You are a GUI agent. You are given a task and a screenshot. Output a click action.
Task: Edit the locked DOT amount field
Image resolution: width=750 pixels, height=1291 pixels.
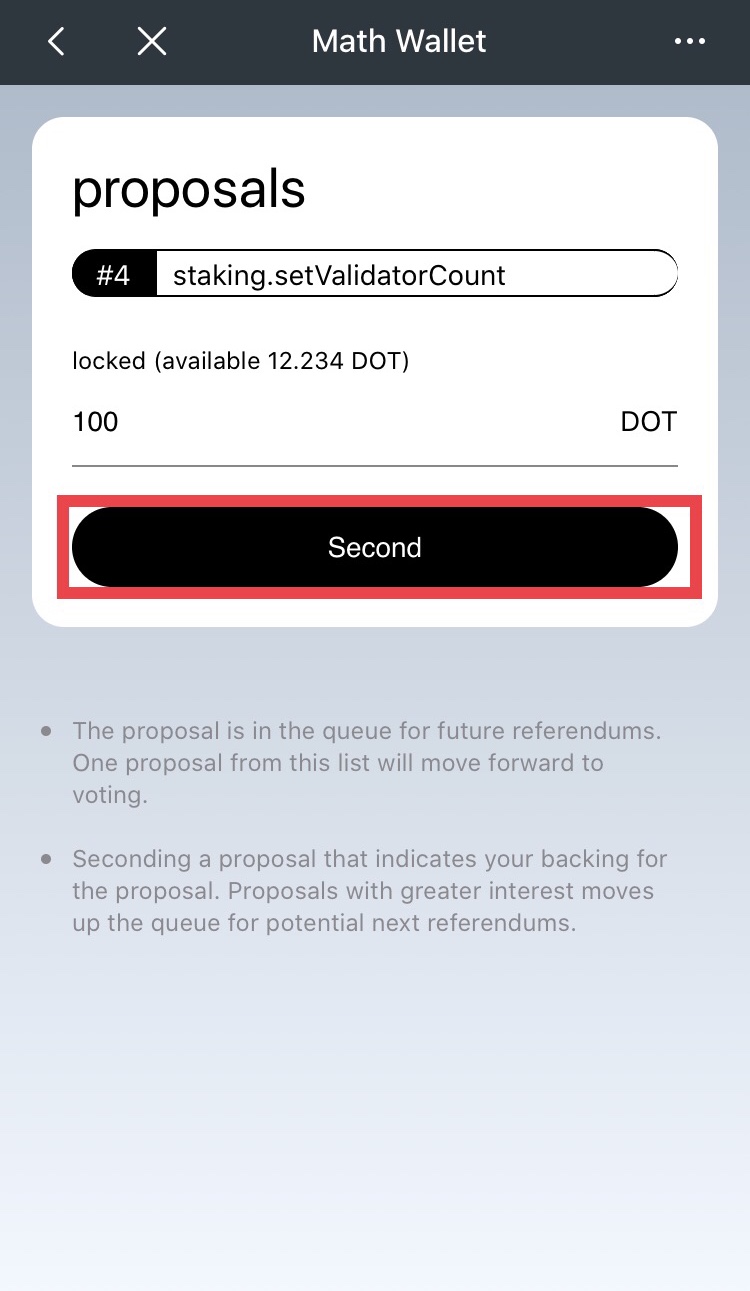(x=340, y=422)
